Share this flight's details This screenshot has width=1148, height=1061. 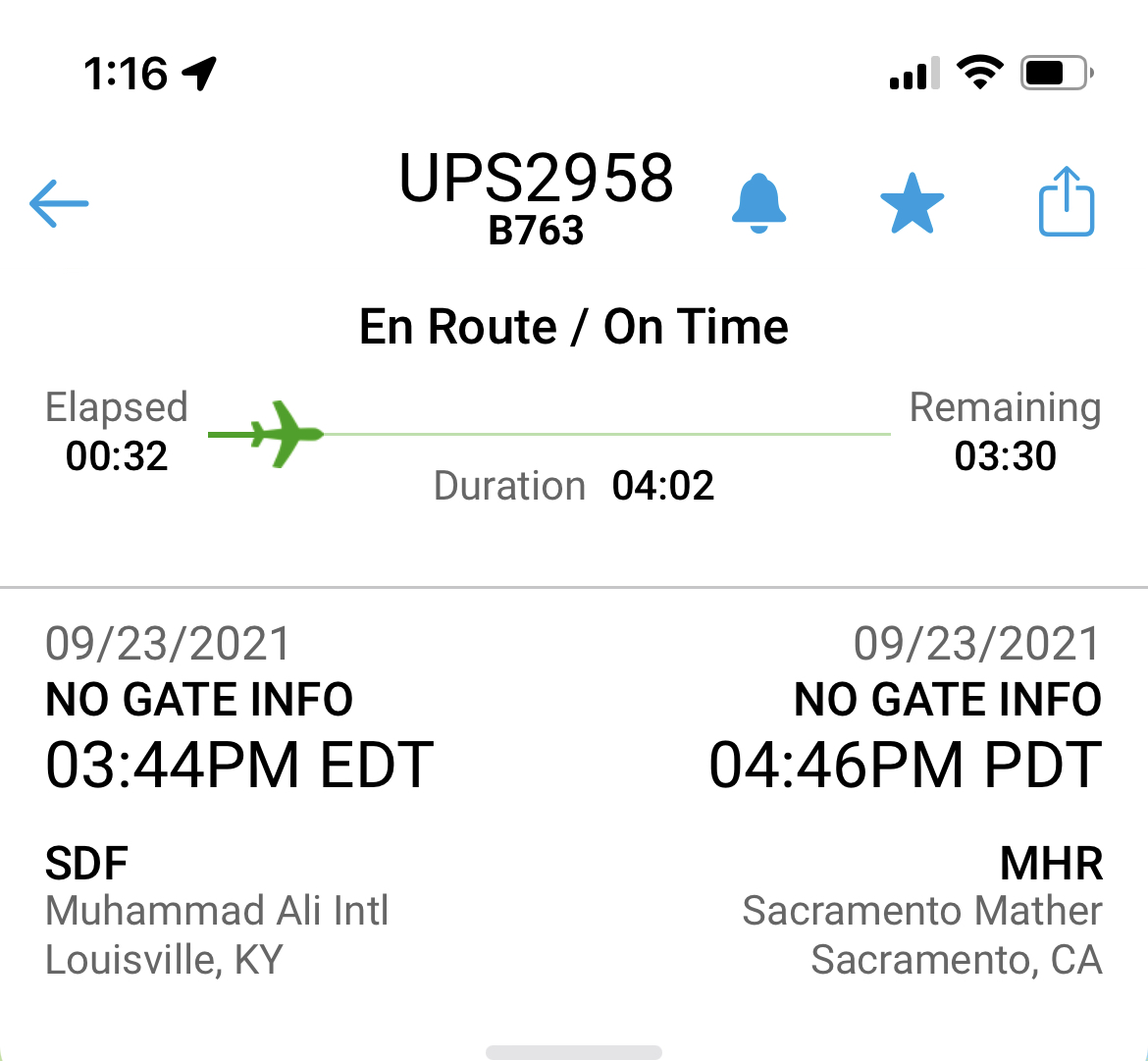click(1066, 202)
